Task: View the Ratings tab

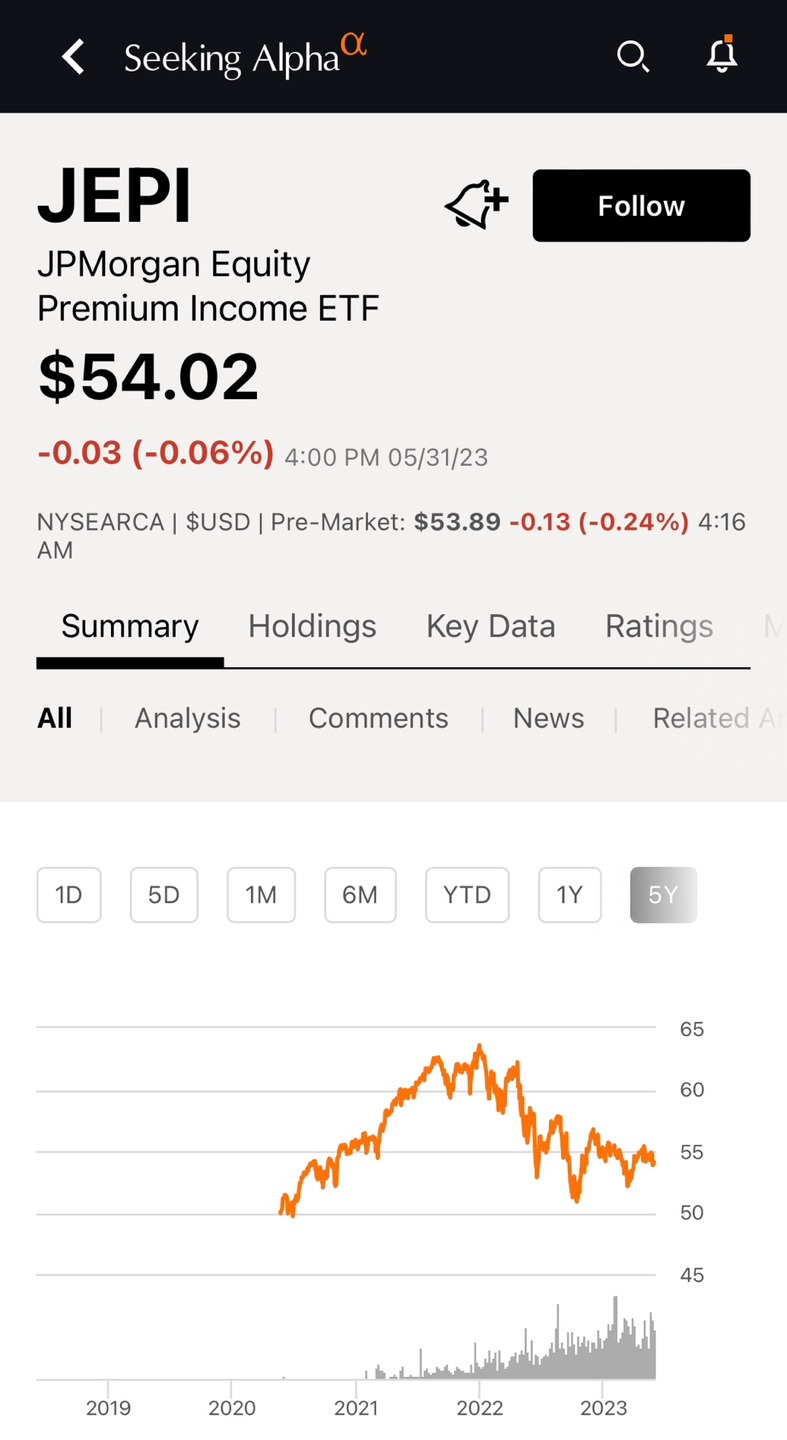Action: click(x=659, y=626)
